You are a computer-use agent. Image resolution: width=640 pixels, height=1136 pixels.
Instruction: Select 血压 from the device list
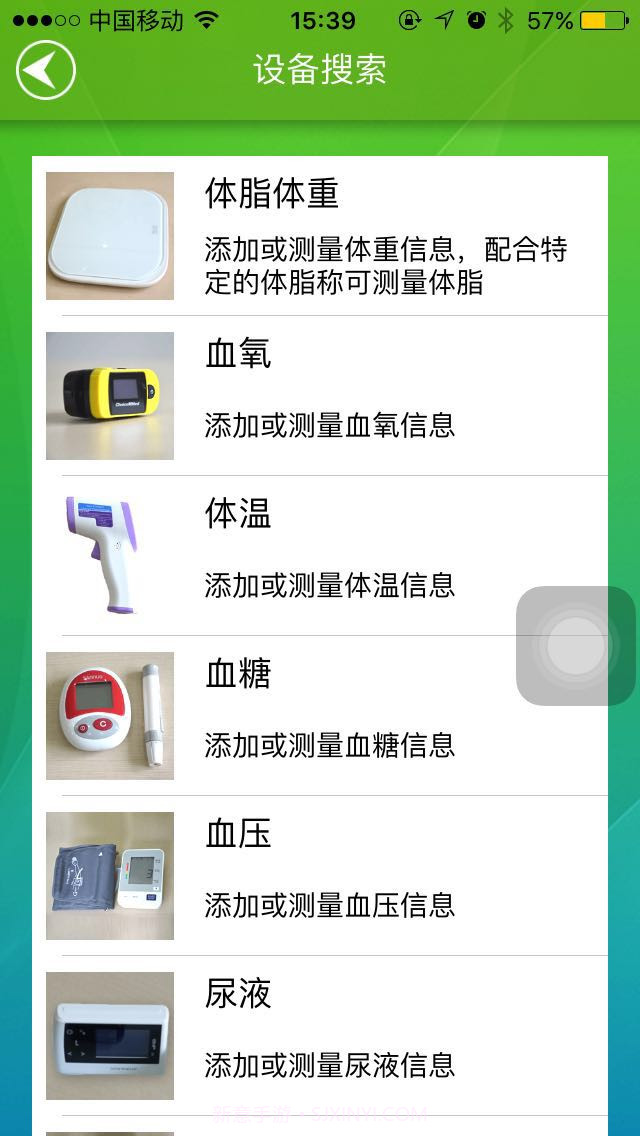(320, 876)
